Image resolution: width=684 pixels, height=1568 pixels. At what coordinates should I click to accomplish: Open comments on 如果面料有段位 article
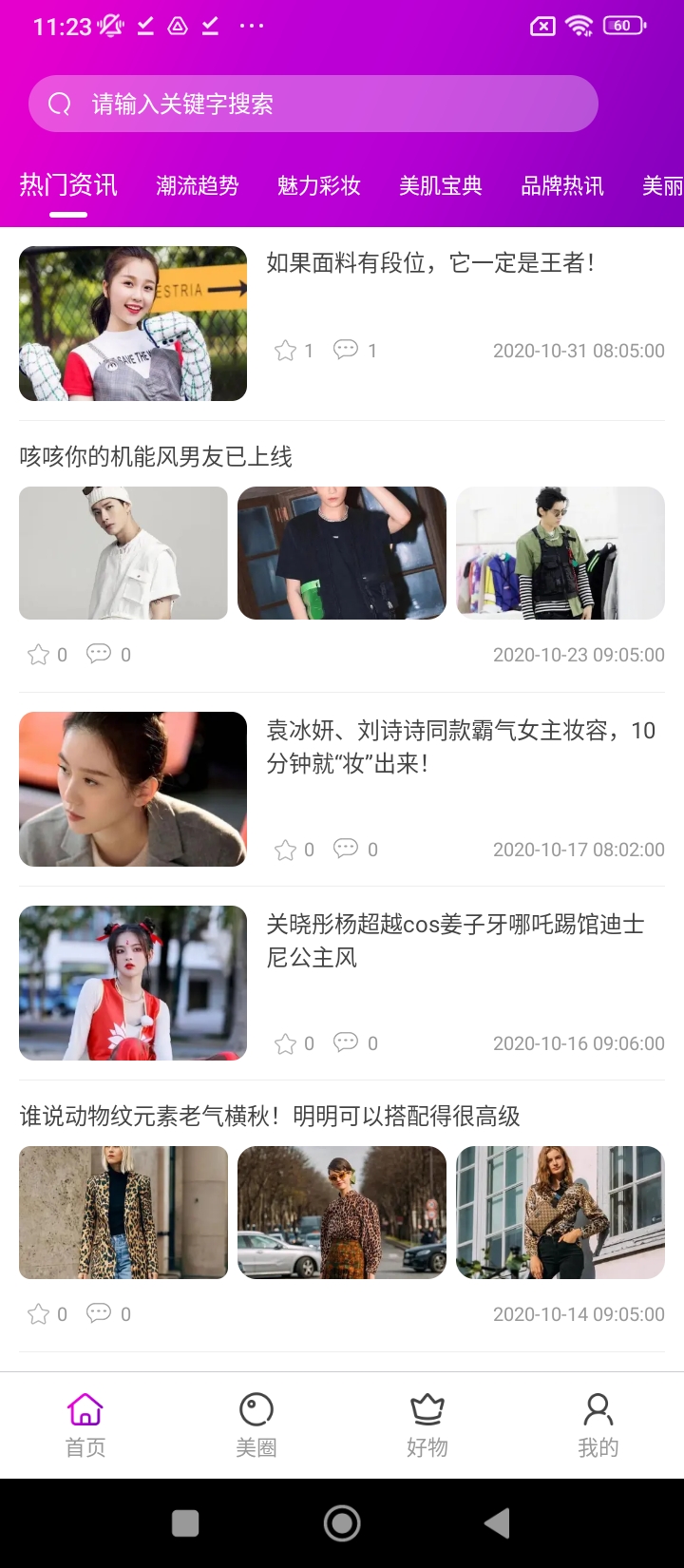[346, 351]
